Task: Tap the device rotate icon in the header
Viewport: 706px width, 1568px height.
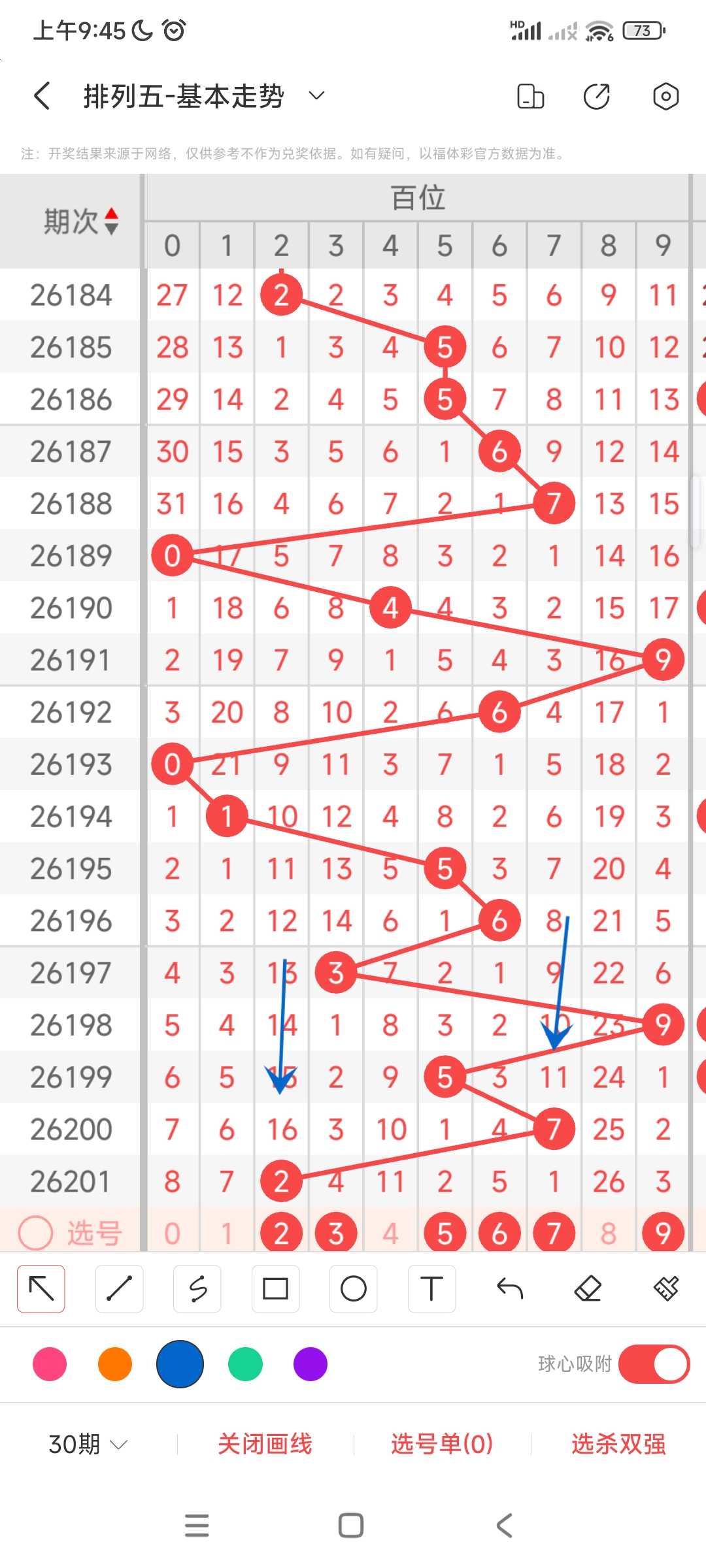Action: pyautogui.click(x=530, y=96)
